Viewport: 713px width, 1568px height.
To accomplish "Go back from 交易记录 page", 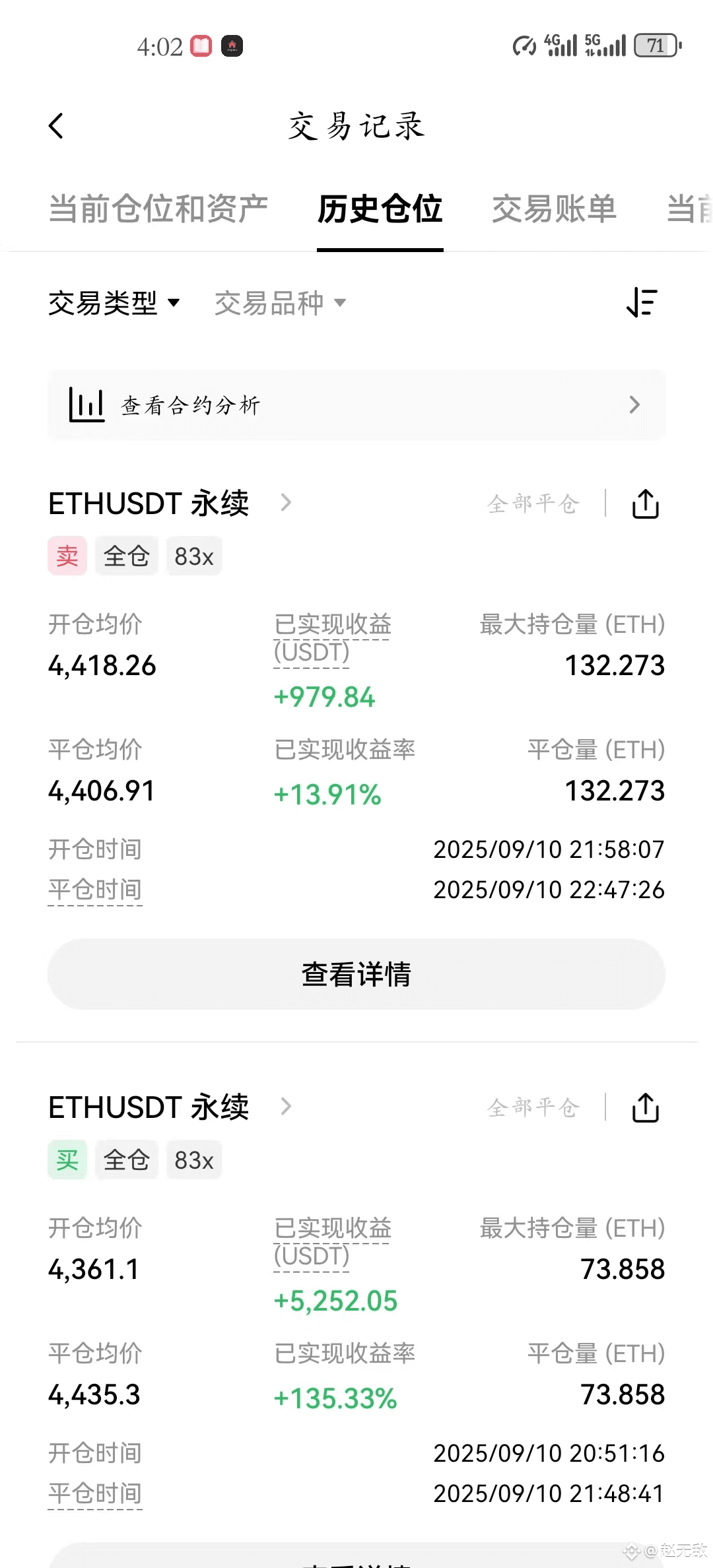I will [57, 125].
